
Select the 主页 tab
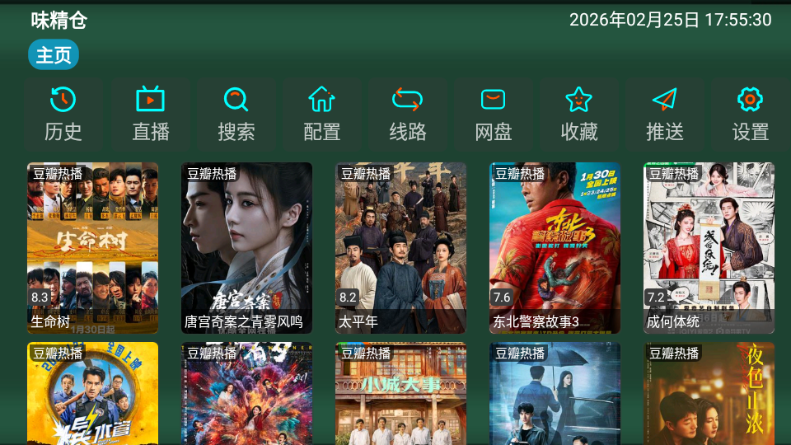tap(53, 55)
